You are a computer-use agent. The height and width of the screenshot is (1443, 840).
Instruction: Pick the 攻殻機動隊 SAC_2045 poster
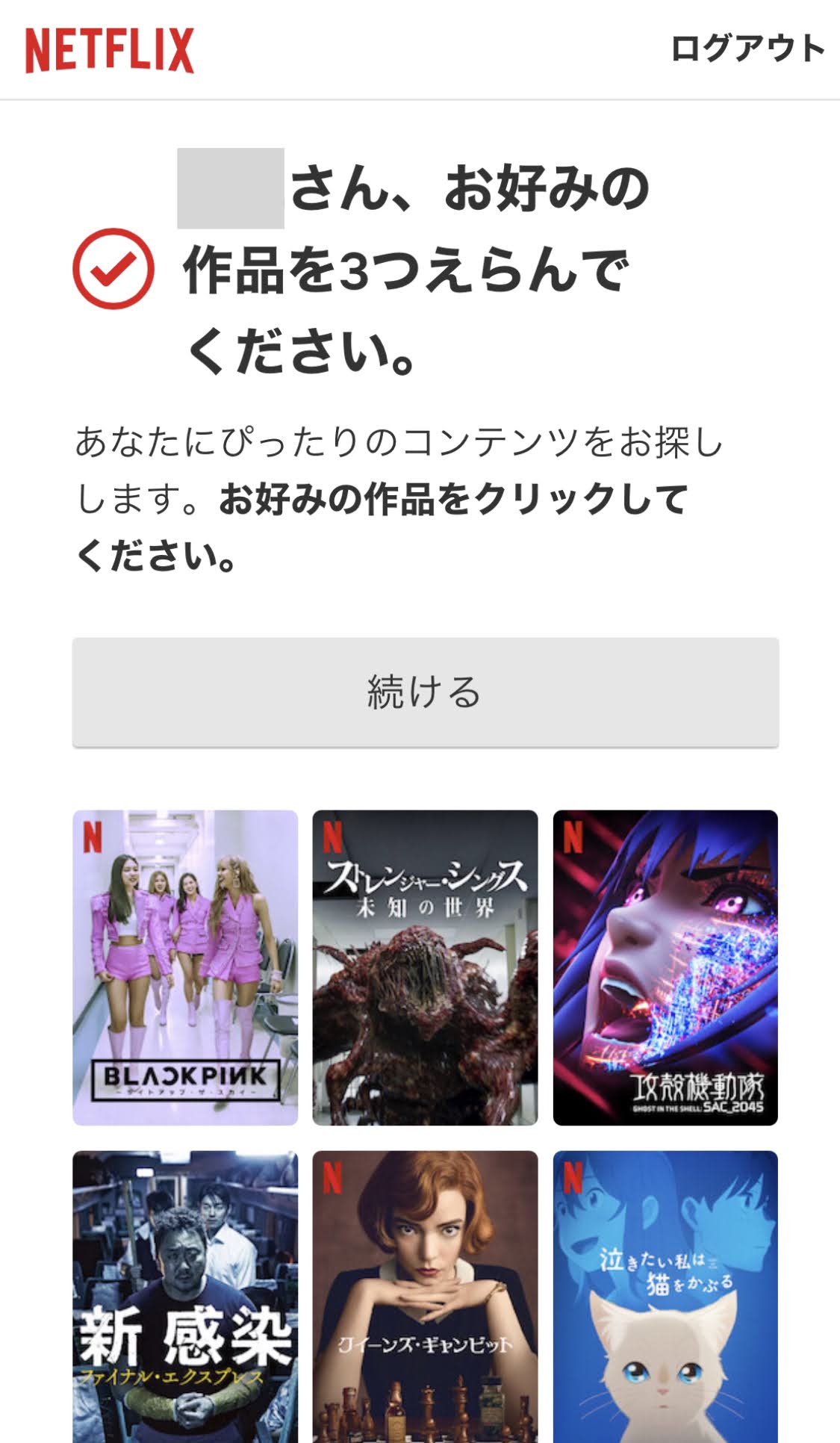click(x=665, y=967)
